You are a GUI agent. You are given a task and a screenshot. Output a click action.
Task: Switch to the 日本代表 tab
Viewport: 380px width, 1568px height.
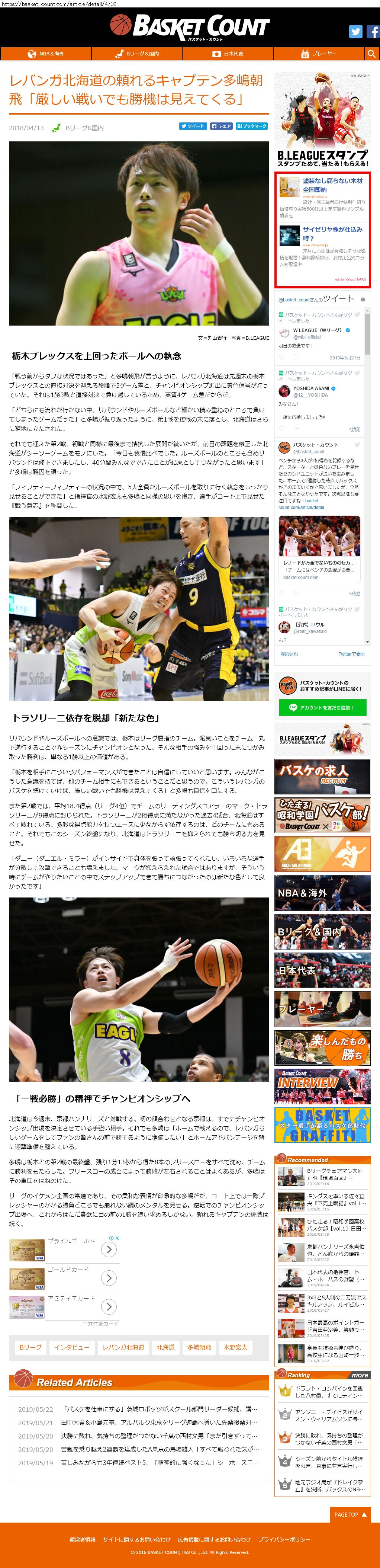tap(228, 54)
